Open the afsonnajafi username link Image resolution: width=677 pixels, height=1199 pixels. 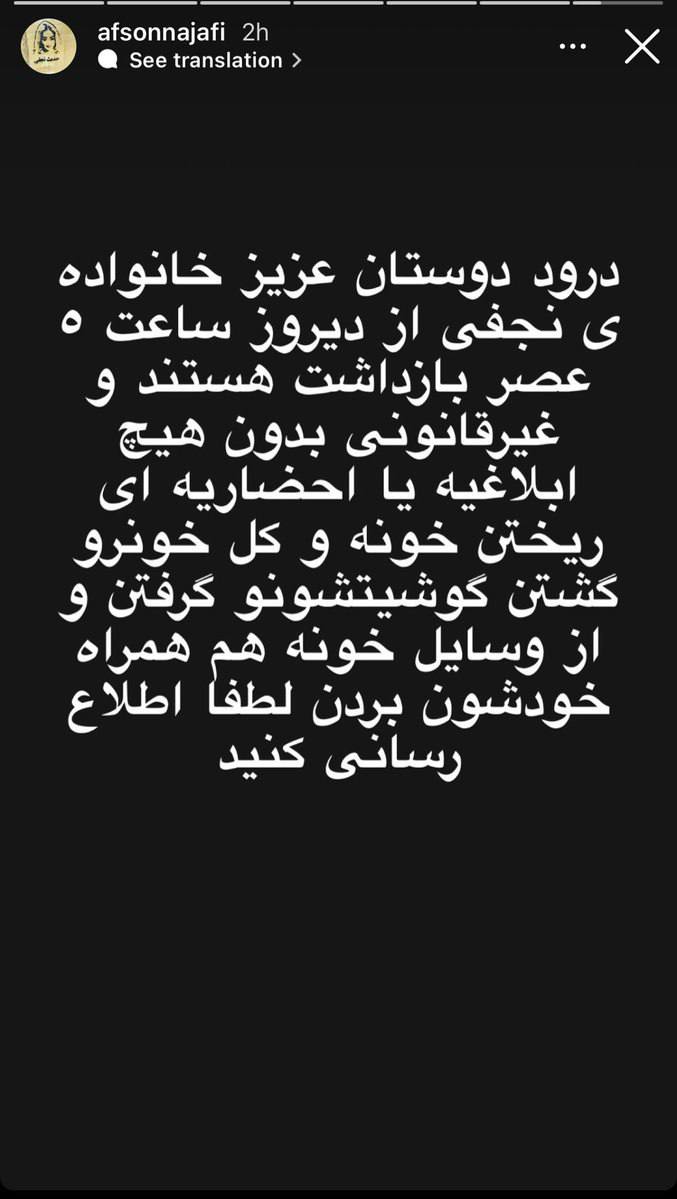162,31
